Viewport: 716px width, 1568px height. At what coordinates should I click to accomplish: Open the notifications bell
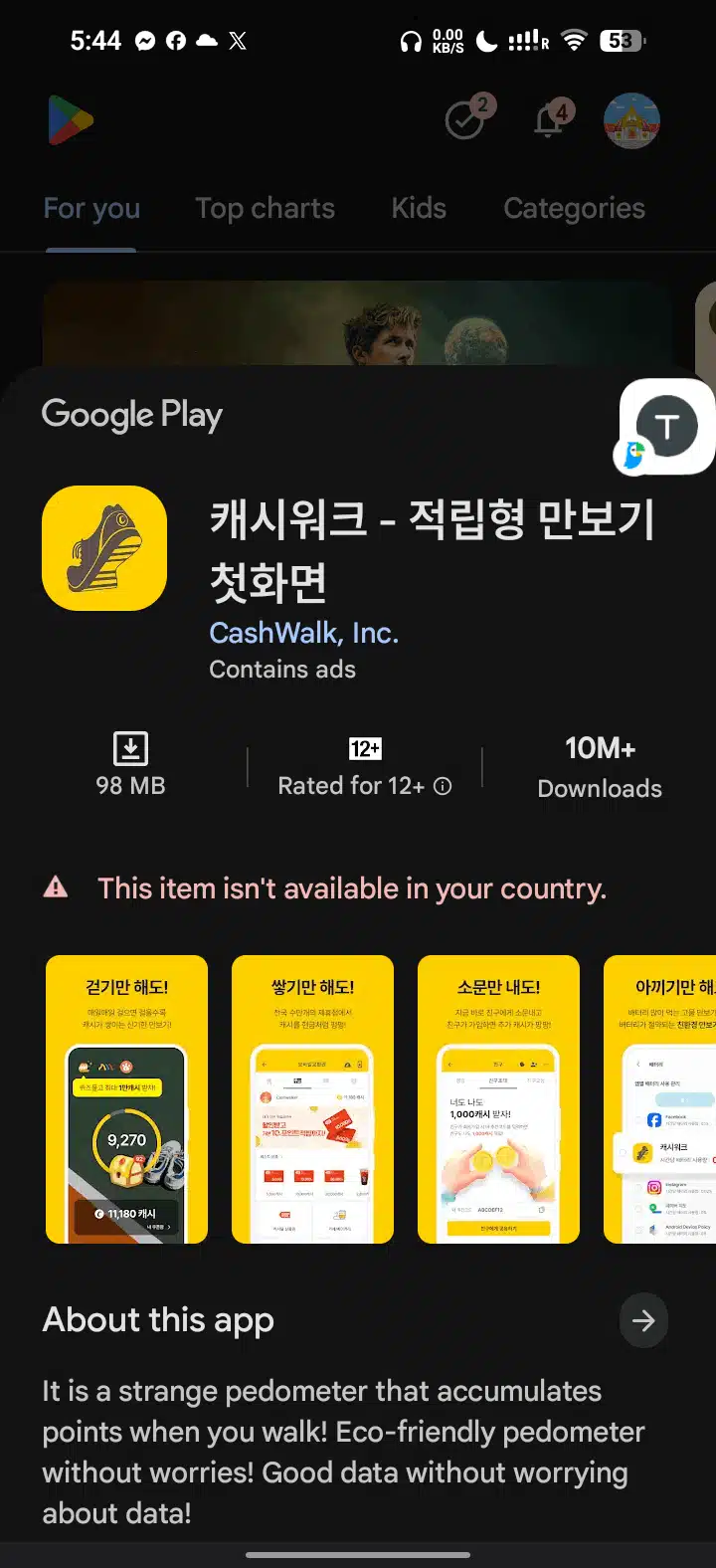coord(551,120)
